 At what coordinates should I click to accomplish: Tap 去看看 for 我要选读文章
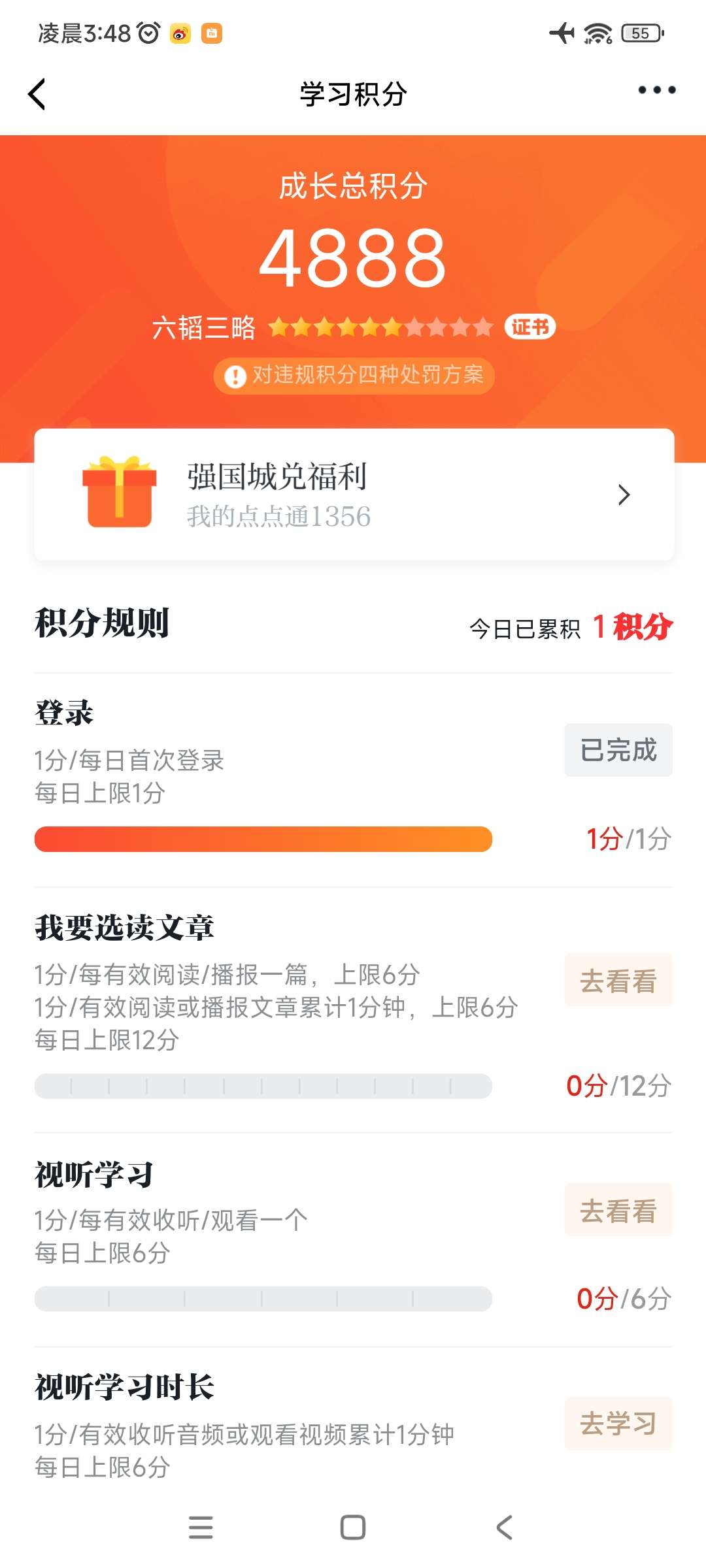[618, 980]
